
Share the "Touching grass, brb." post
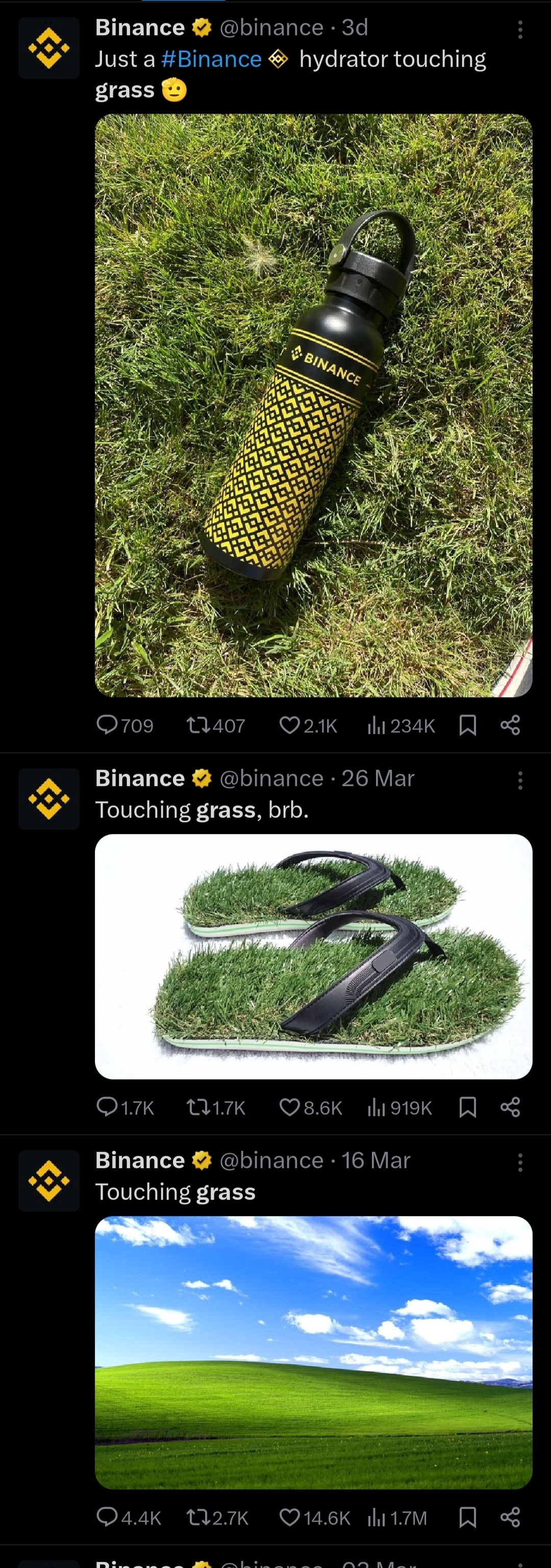pos(510,1106)
